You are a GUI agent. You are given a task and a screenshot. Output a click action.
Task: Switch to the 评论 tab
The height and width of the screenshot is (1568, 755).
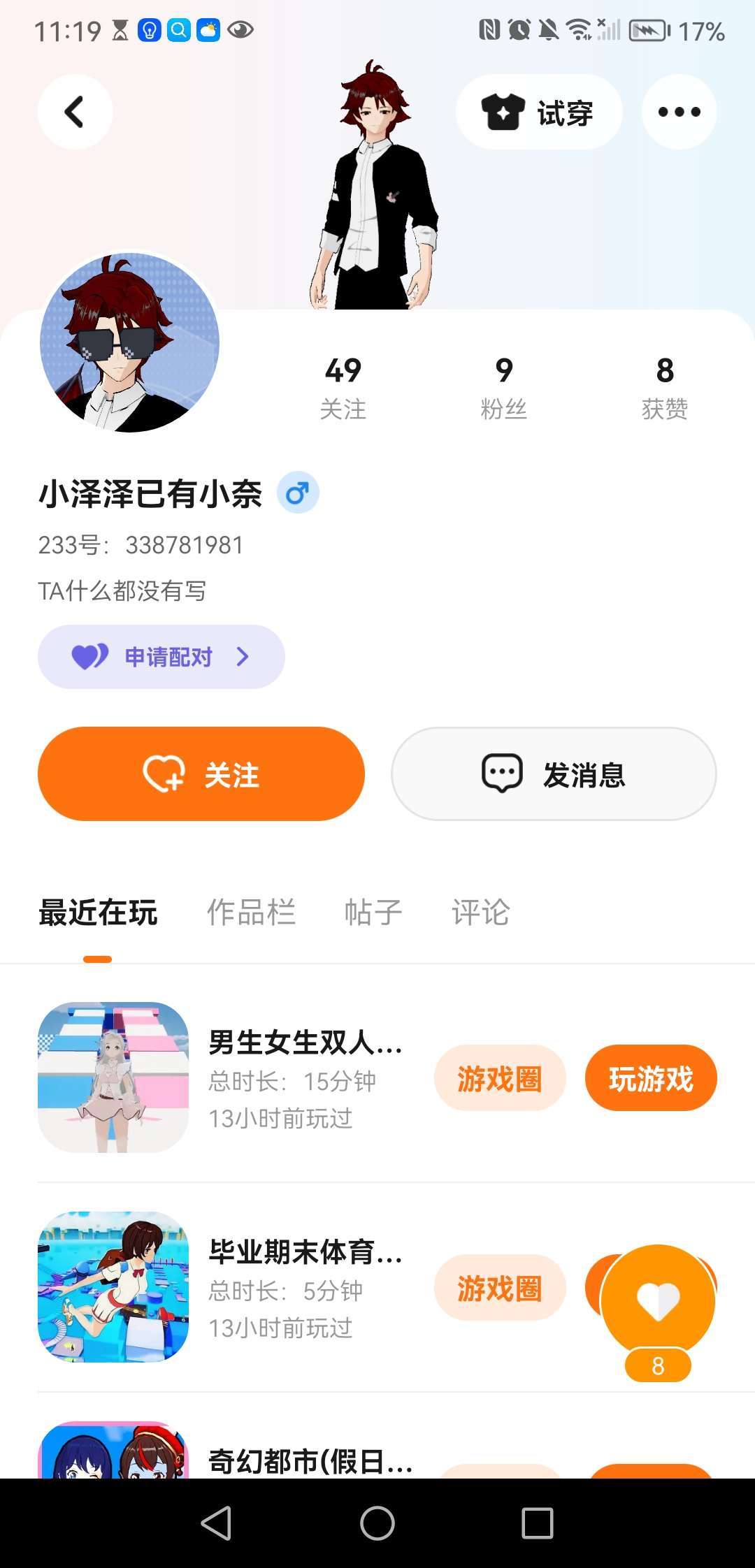point(481,913)
